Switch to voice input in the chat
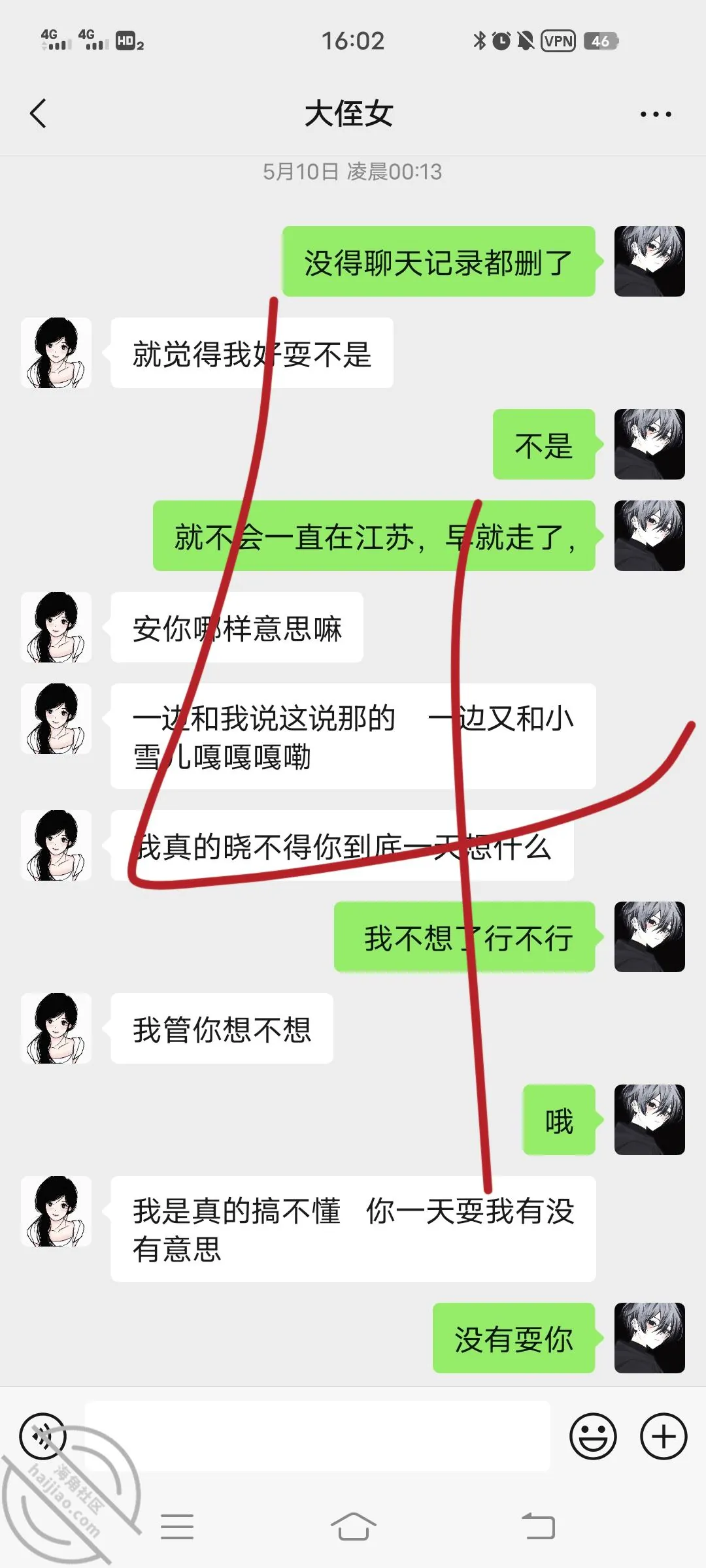 43,1436
